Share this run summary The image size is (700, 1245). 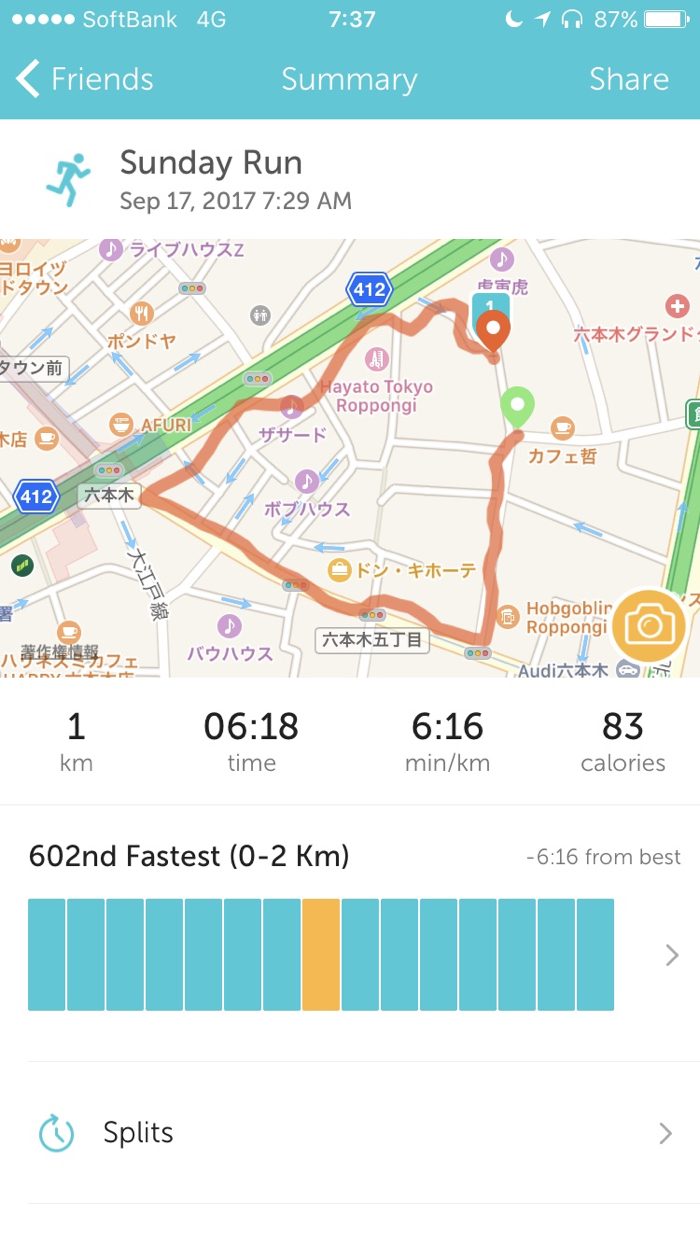point(628,79)
